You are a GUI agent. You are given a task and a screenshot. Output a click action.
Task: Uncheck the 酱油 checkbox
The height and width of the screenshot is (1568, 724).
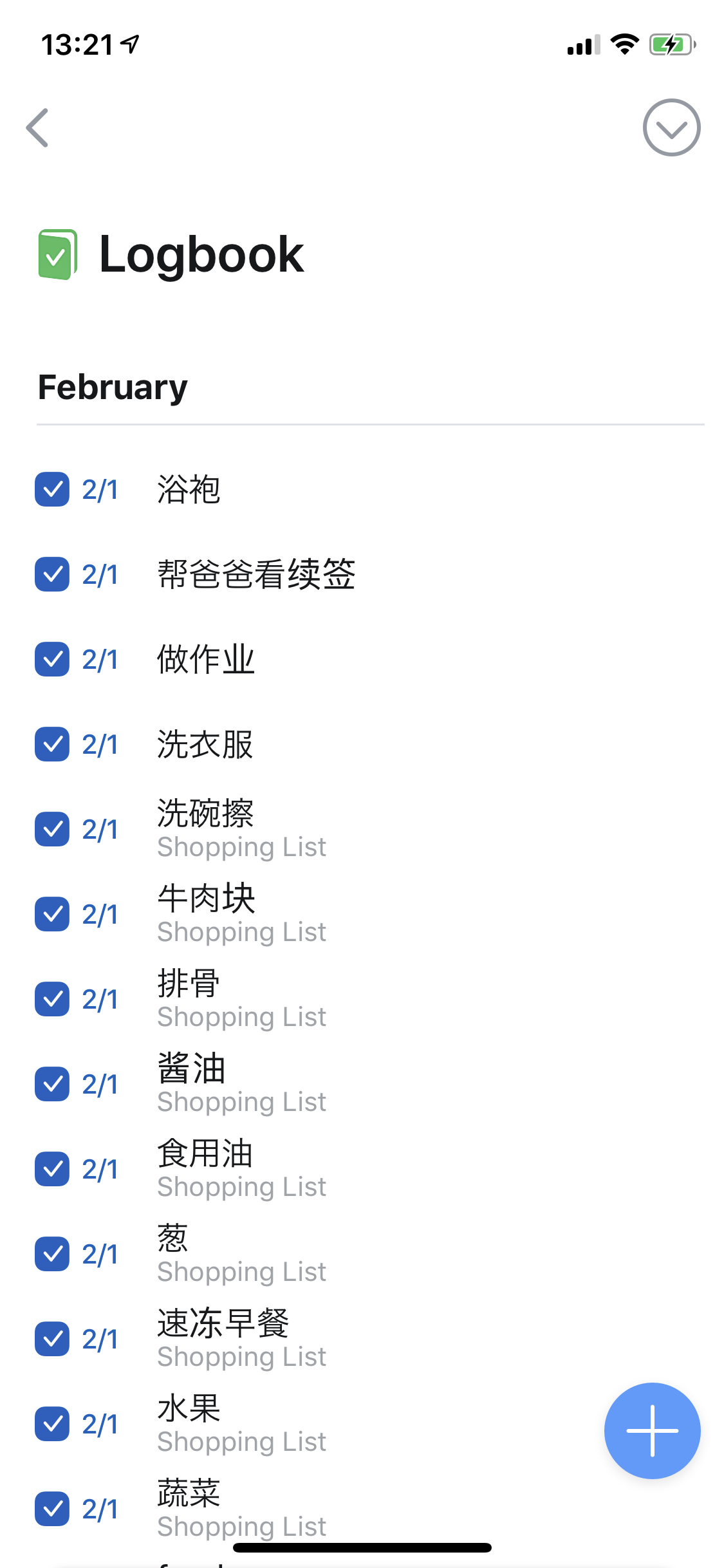coord(52,1084)
